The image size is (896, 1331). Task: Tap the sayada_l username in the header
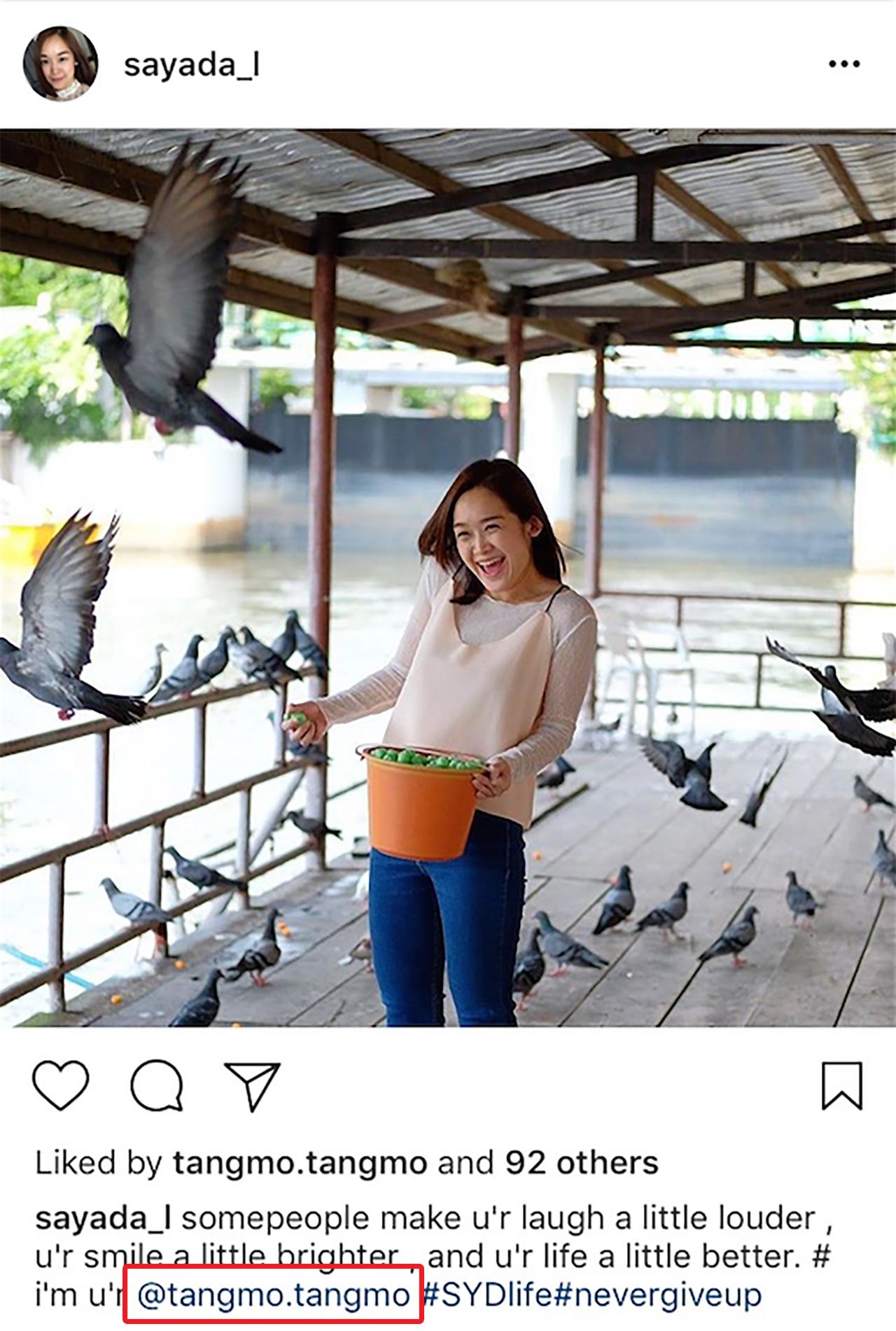point(191,65)
